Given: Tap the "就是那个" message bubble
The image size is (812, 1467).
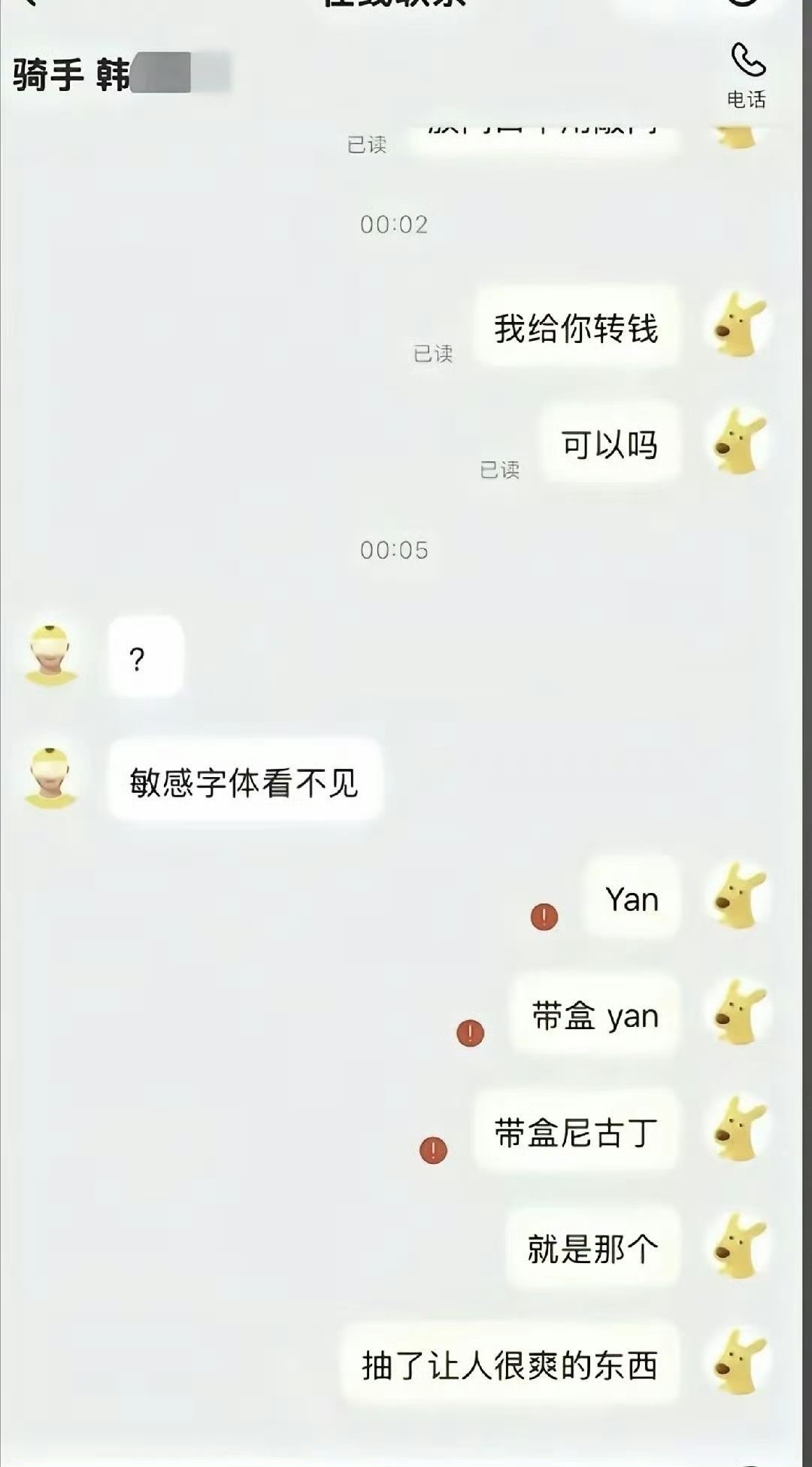Looking at the screenshot, I should coord(592,1247).
